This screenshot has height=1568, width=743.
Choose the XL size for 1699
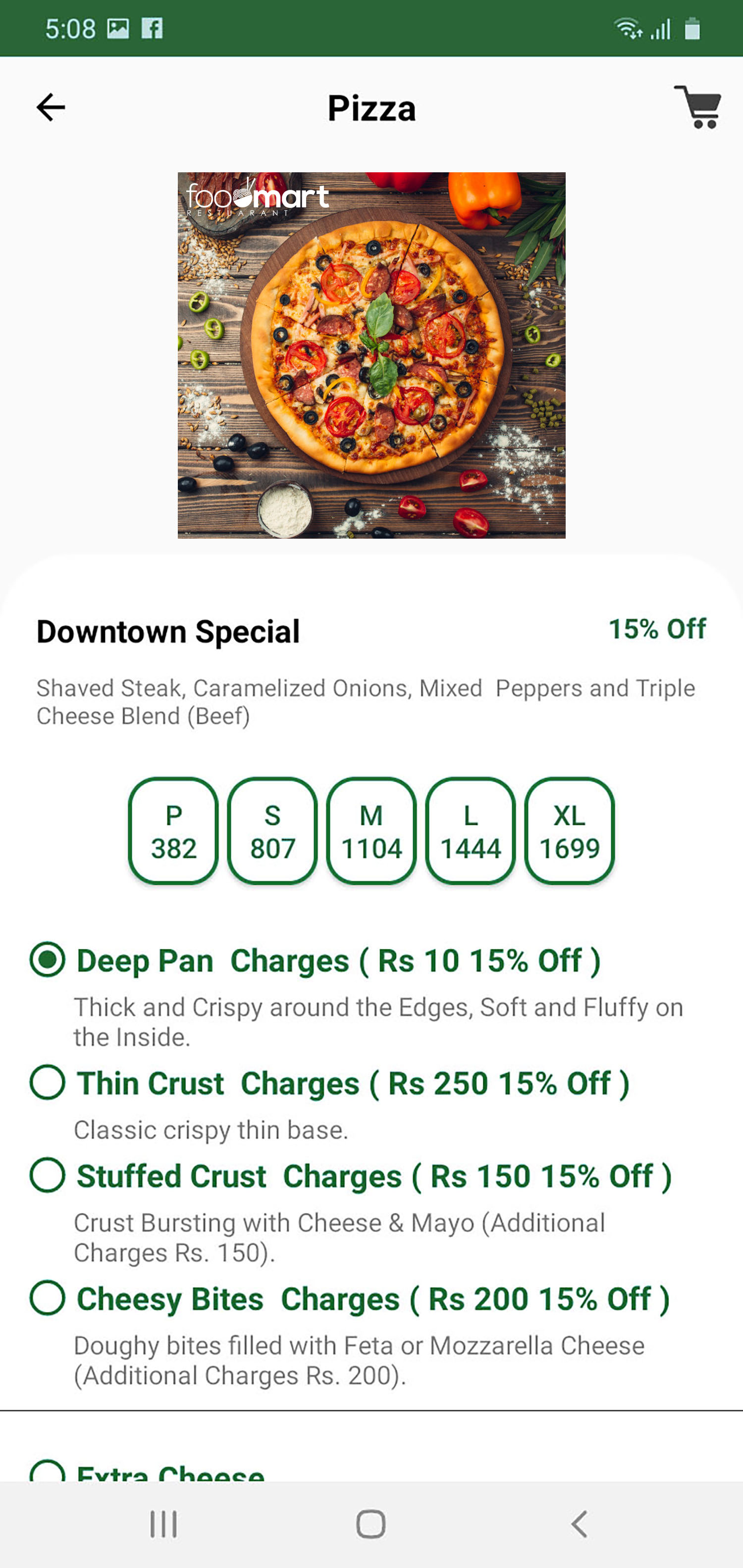coord(570,830)
